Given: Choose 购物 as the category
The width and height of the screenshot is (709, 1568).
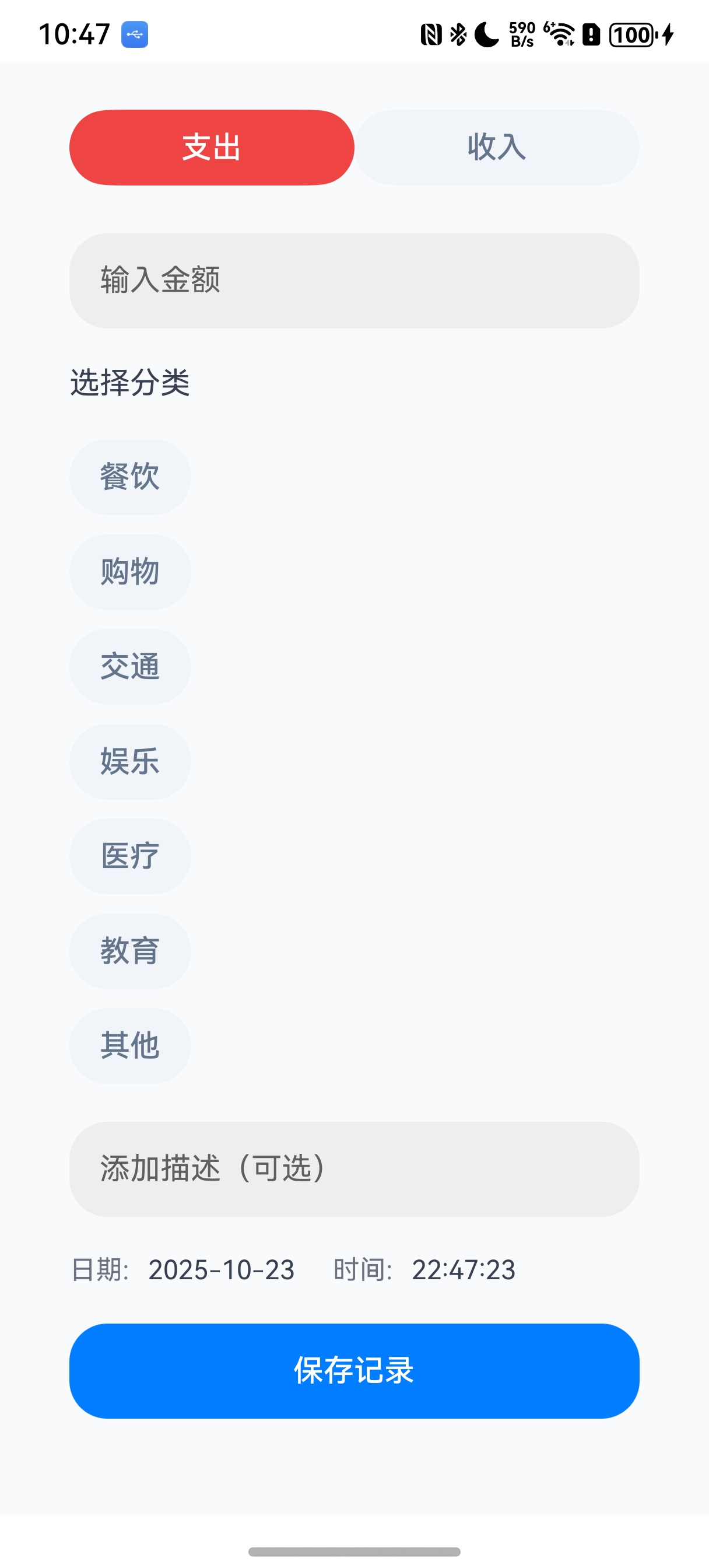Looking at the screenshot, I should point(129,572).
